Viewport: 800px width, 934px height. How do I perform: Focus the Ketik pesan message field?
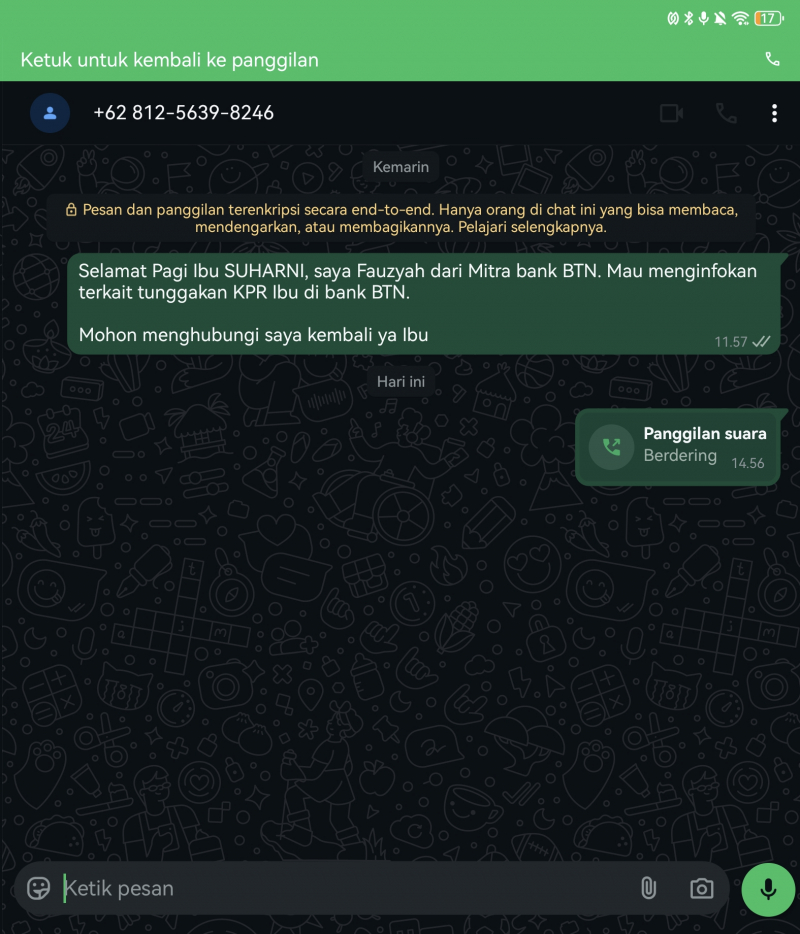coord(340,888)
